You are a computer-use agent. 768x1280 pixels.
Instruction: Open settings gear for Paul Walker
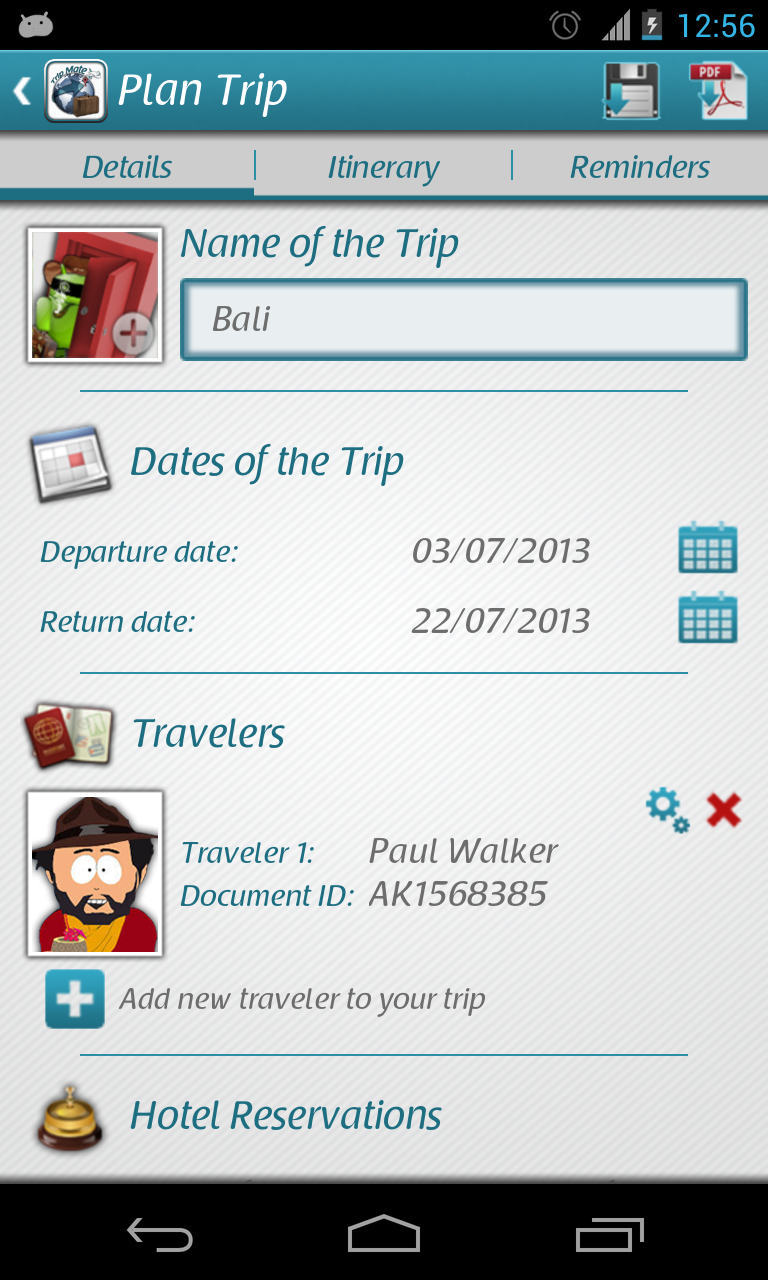coord(666,809)
